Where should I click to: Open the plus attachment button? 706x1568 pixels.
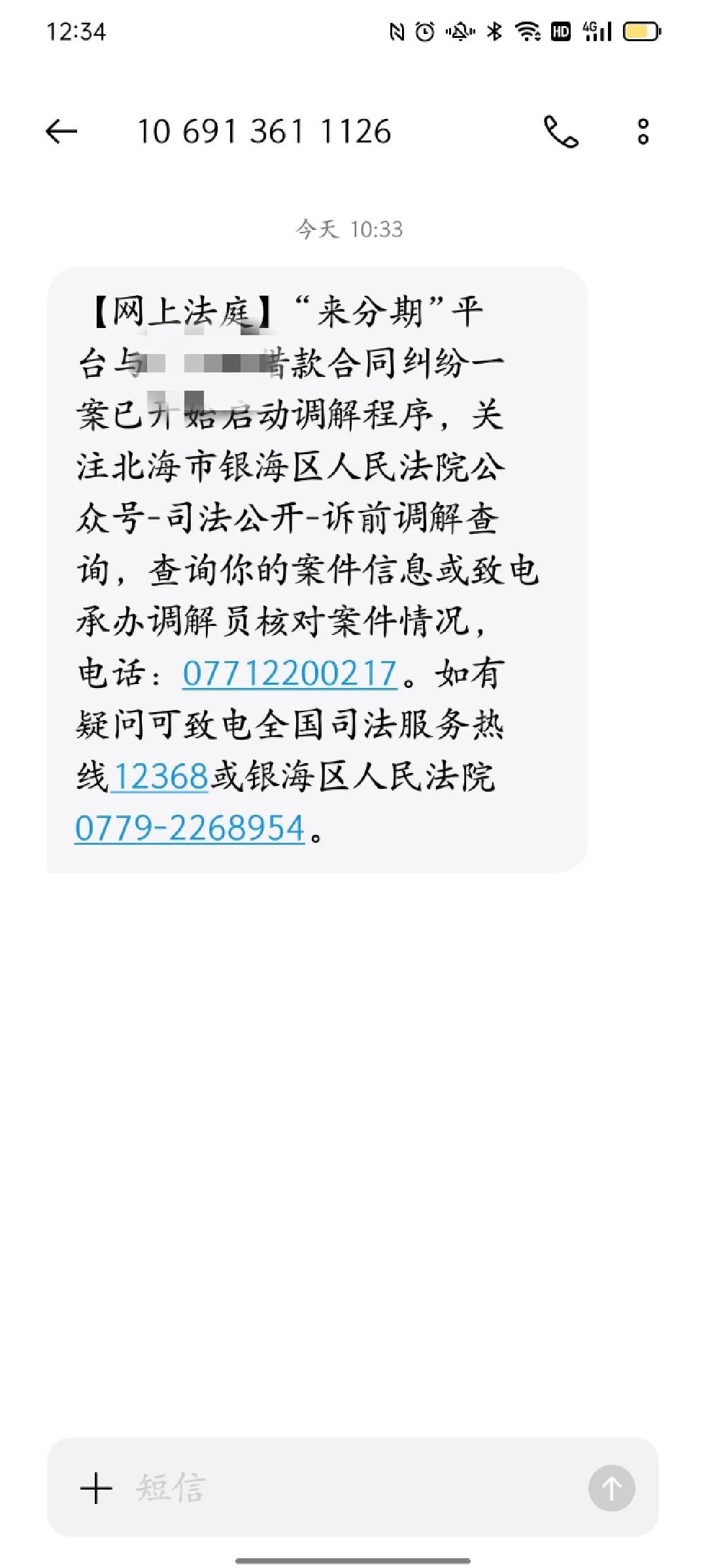[x=96, y=1488]
